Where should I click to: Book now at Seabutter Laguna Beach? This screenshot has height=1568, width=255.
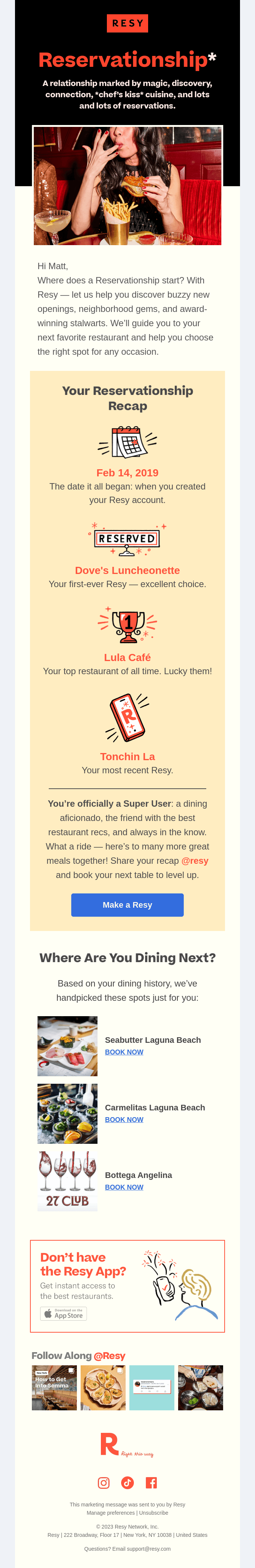click(x=124, y=1052)
